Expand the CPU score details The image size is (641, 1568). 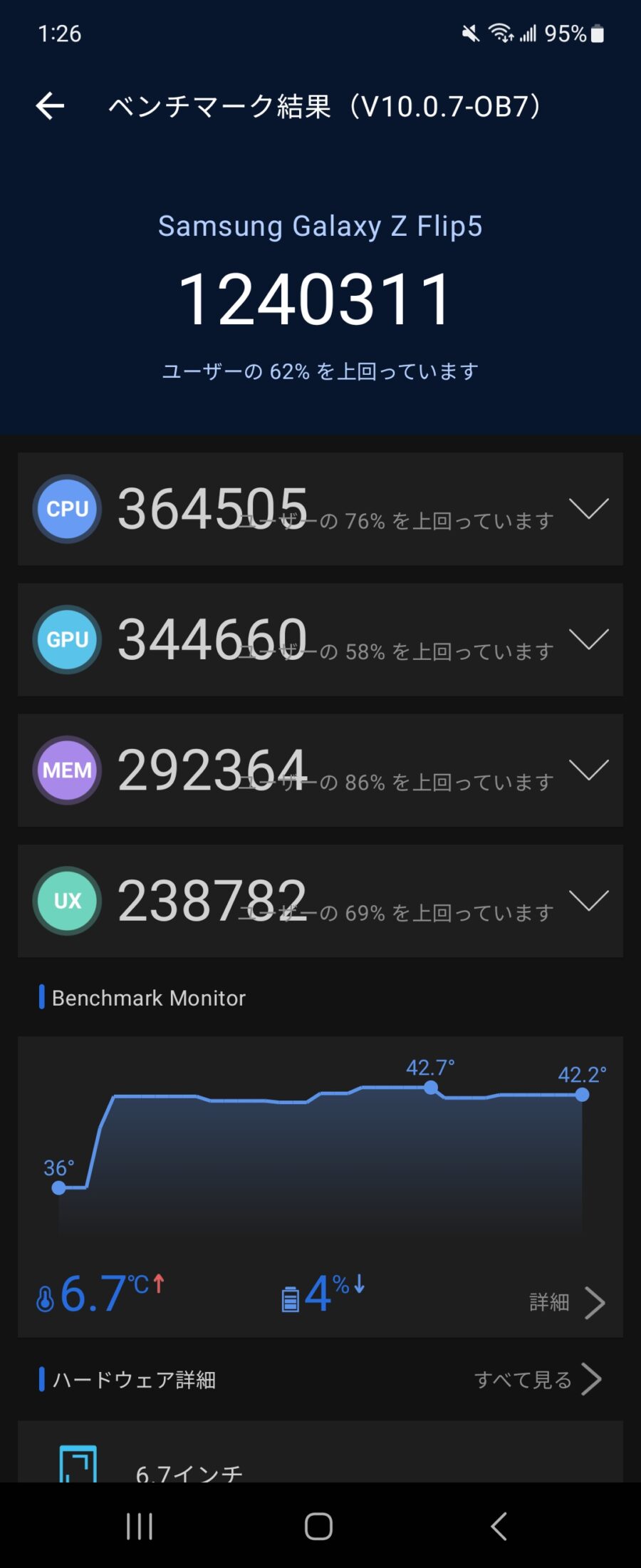(588, 509)
